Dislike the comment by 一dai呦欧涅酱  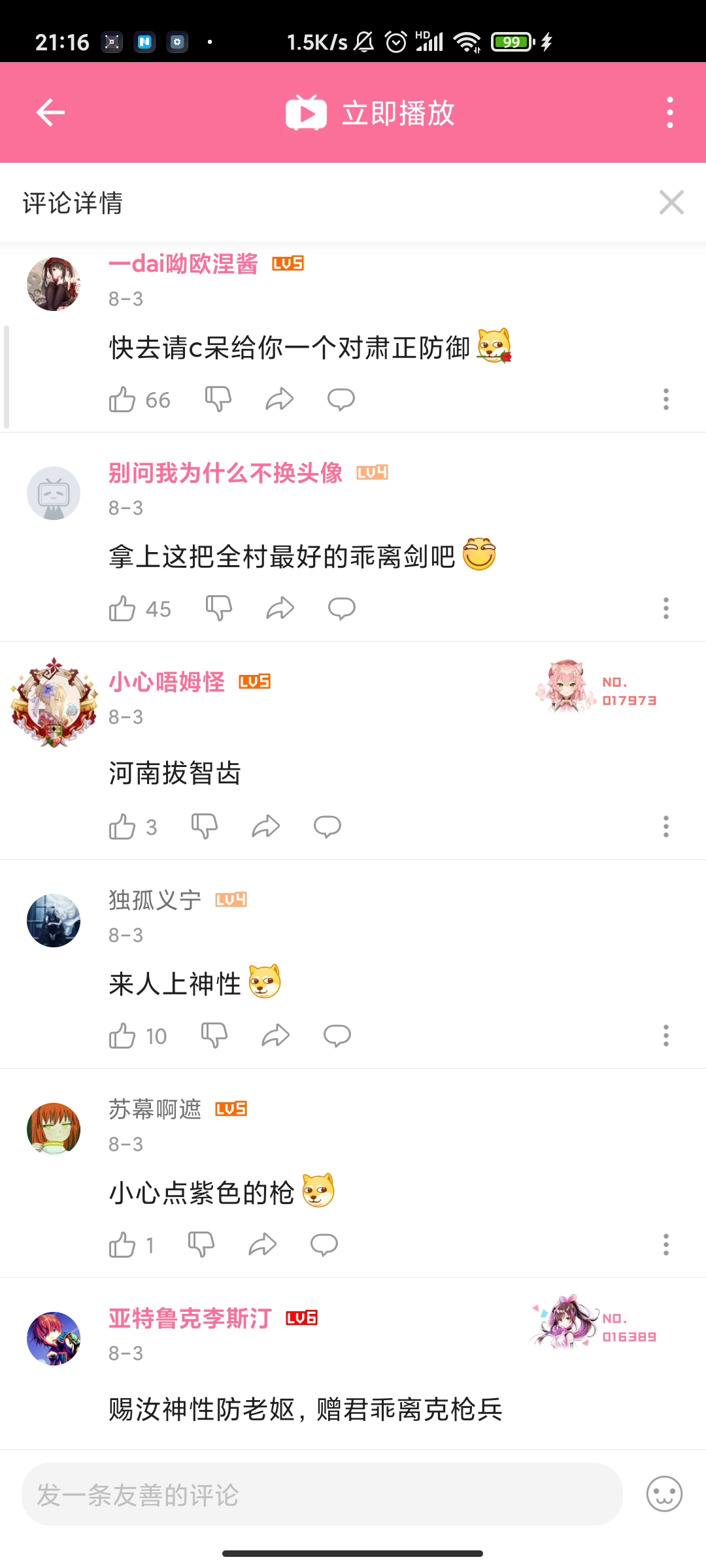pos(218,399)
